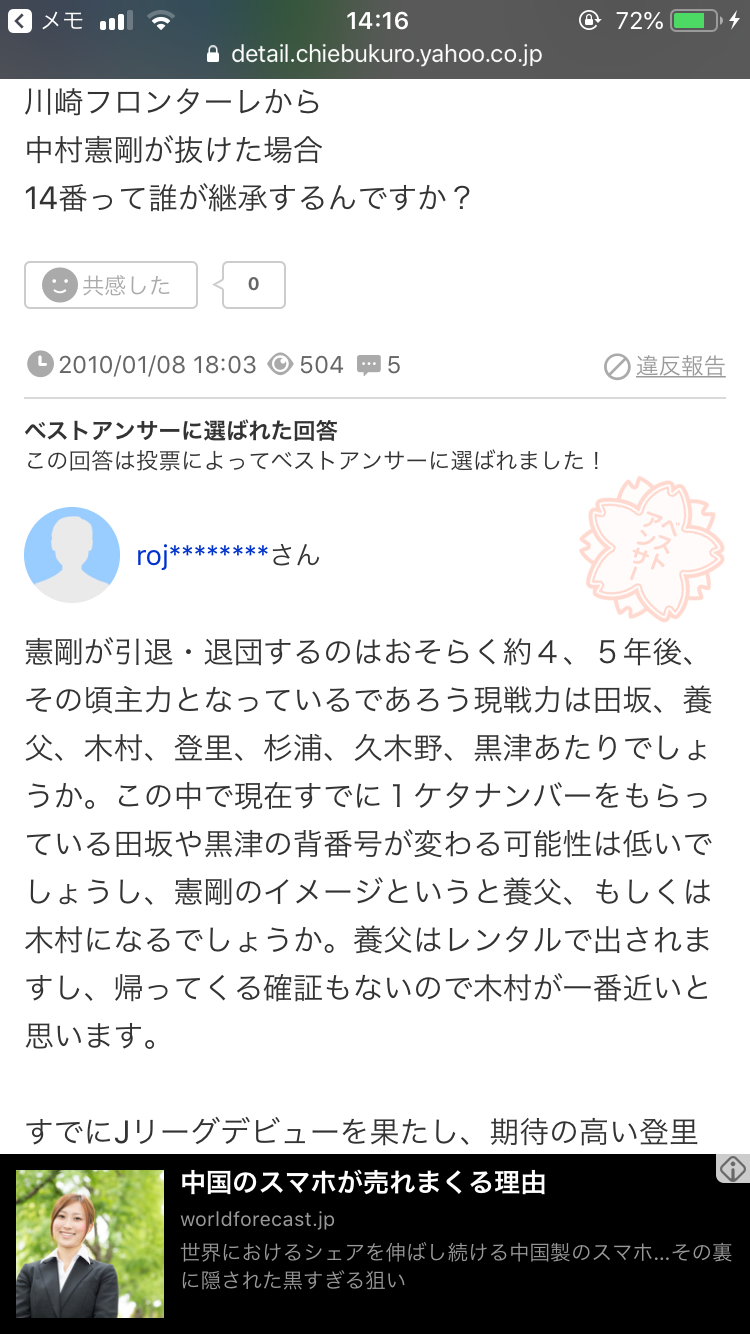
Task: Return to the メモ app via back arrow
Action: click(x=20, y=20)
